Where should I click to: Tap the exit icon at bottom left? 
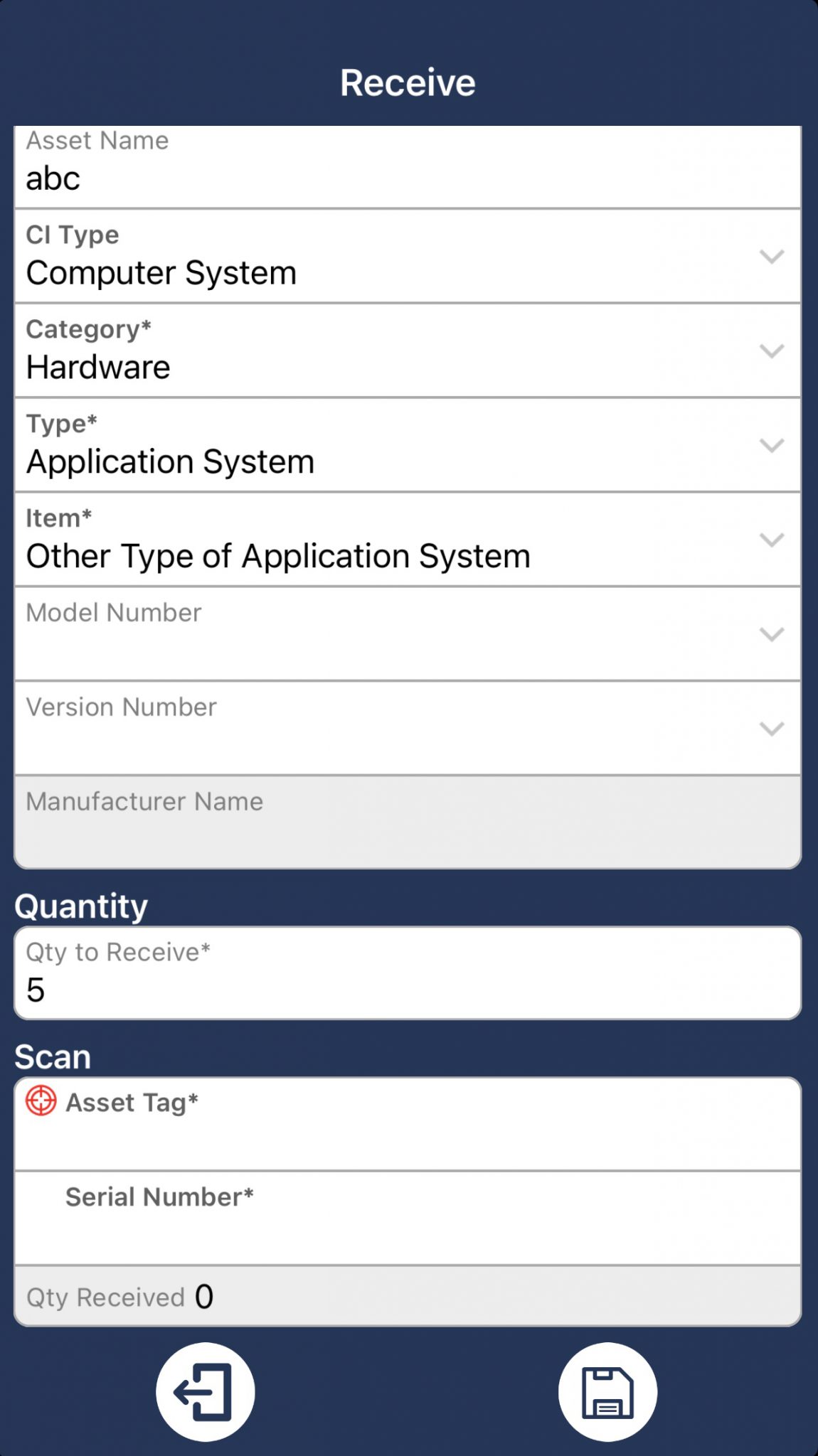pos(205,1392)
